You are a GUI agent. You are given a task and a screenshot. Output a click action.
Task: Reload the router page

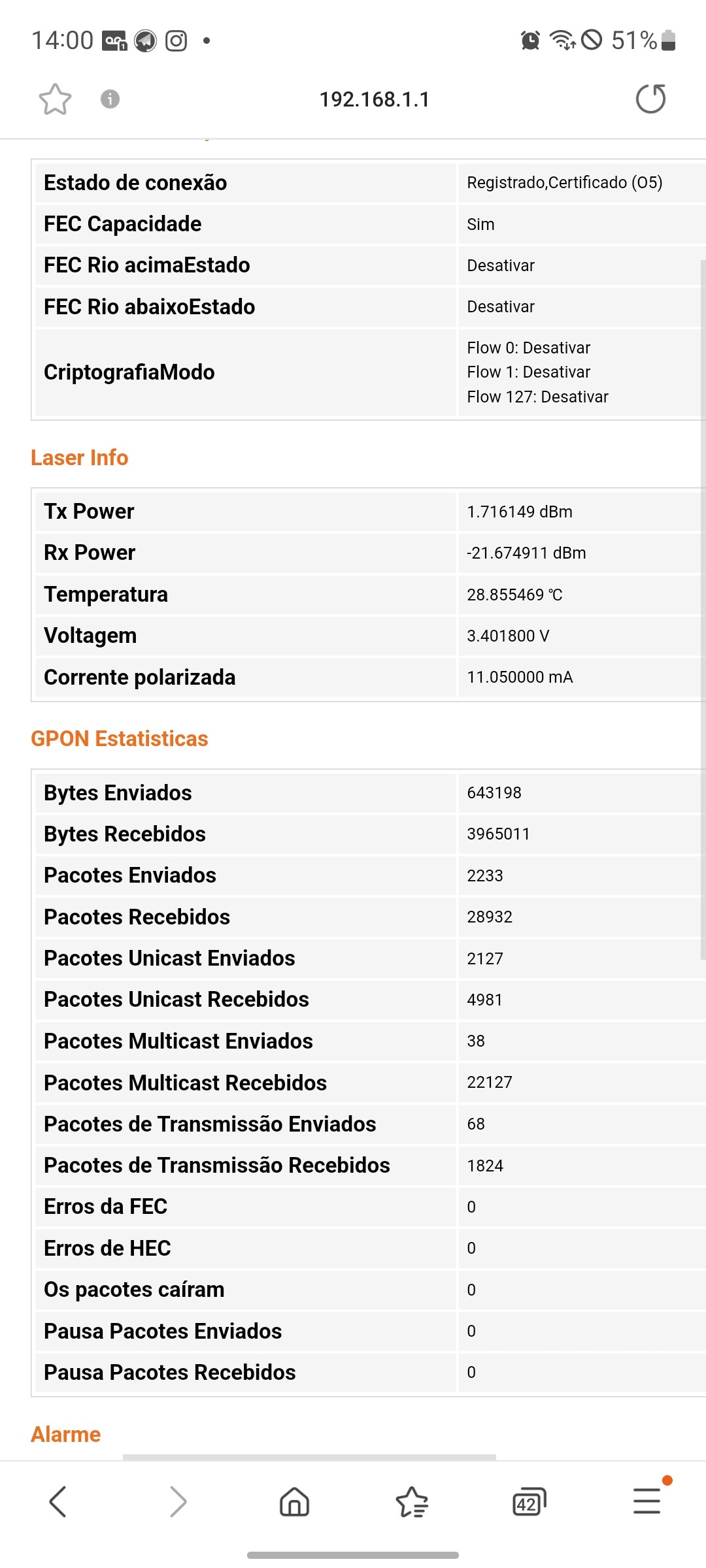point(650,99)
